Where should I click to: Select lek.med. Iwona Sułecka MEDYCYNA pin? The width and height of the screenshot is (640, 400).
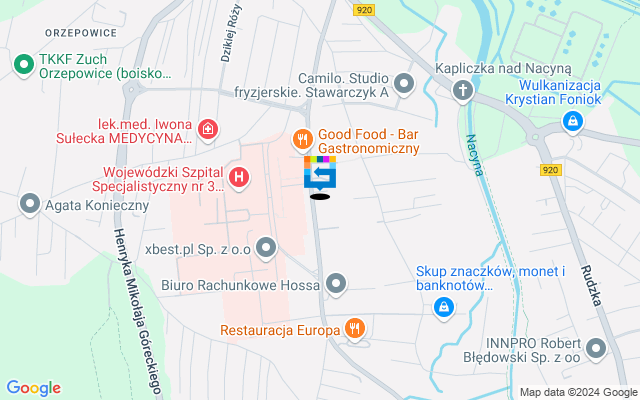coord(207,128)
